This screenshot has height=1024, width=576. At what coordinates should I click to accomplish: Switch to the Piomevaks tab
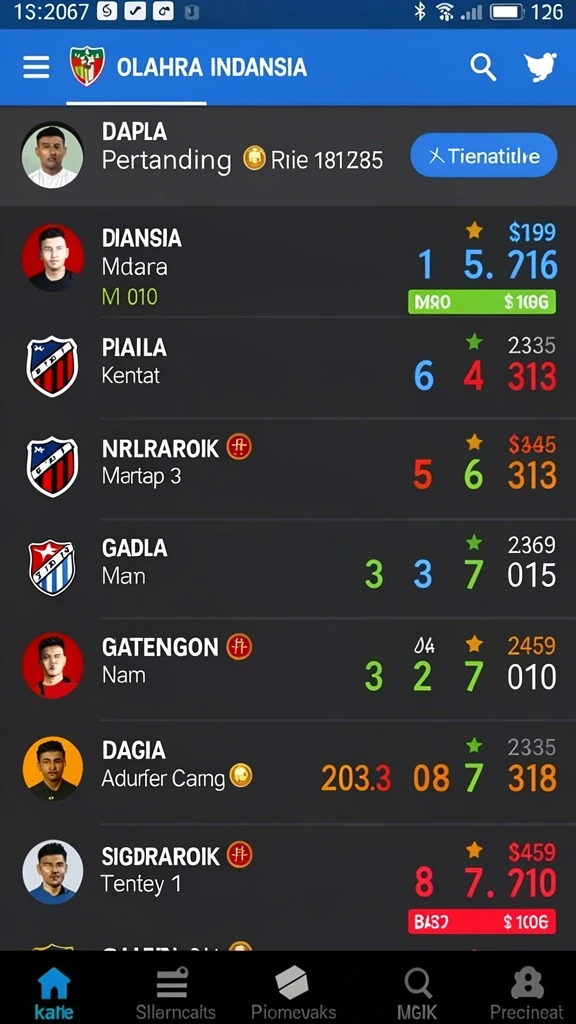pos(294,993)
